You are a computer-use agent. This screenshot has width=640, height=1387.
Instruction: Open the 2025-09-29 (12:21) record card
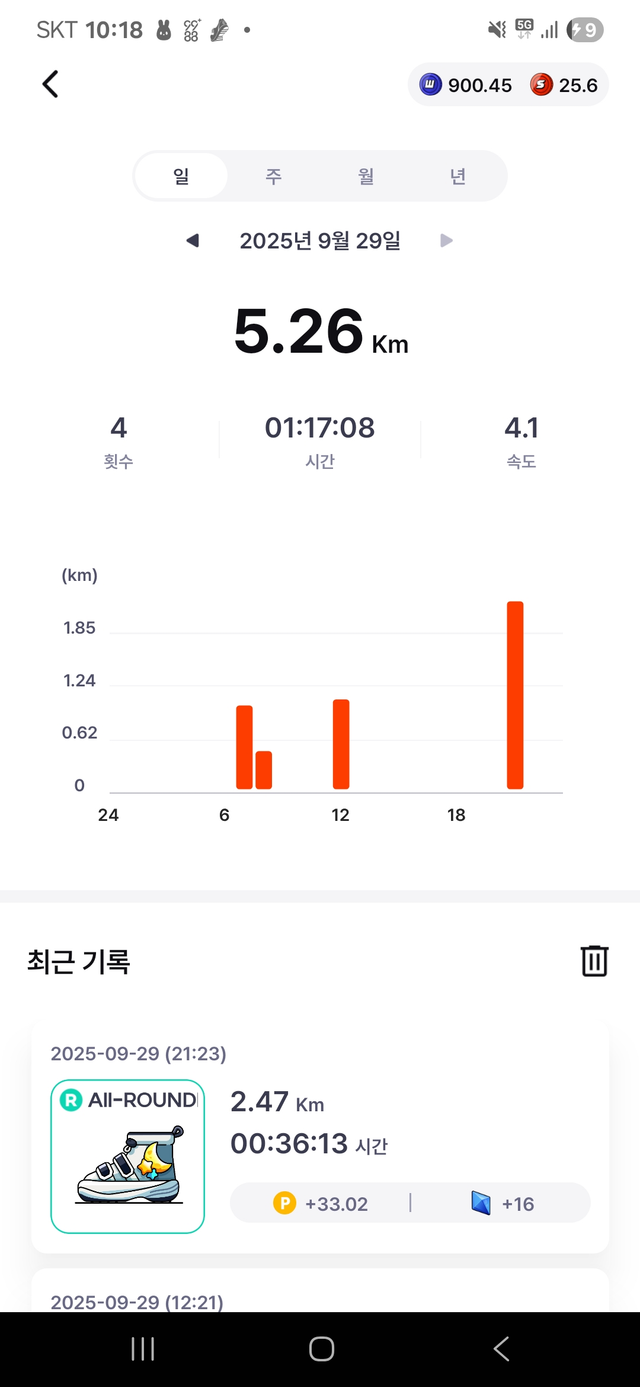(x=320, y=1294)
